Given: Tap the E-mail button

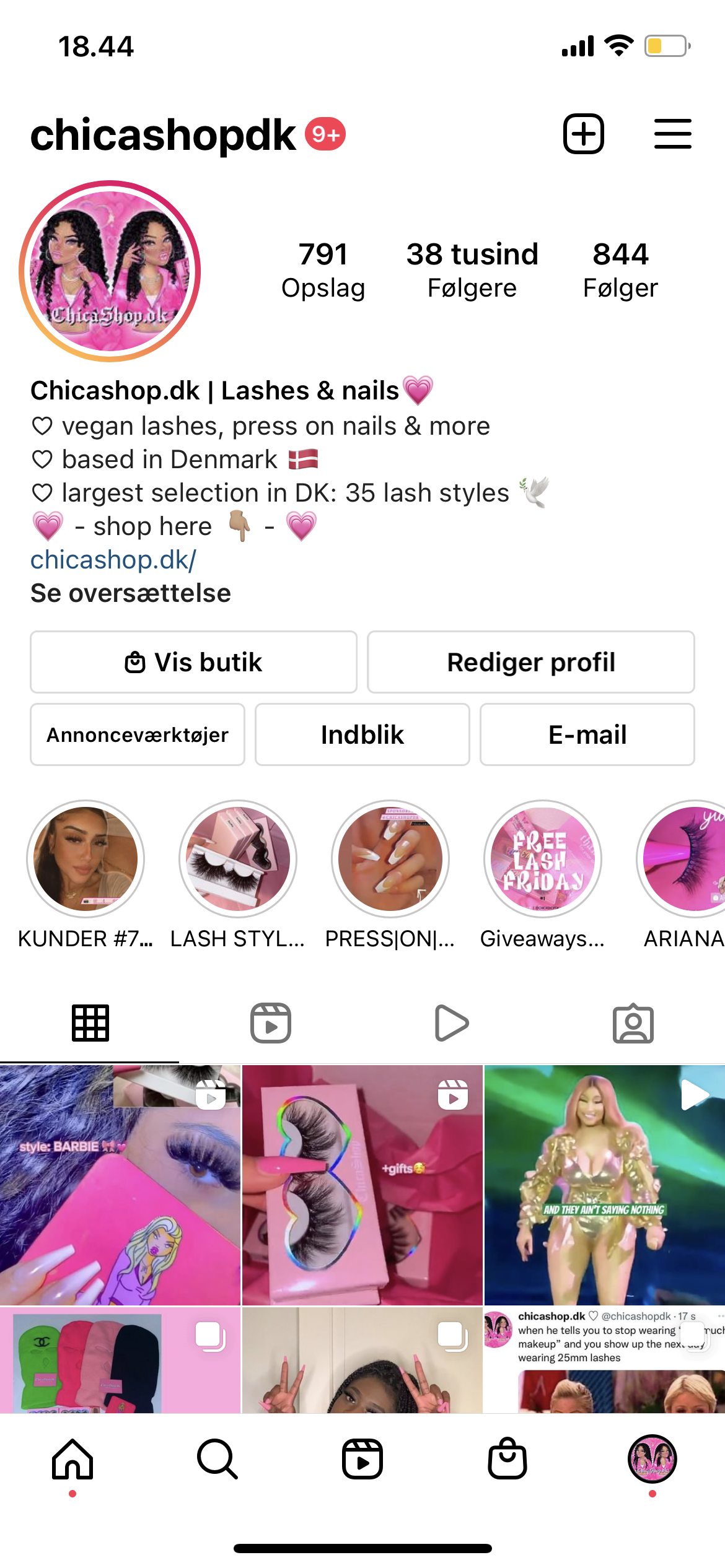Looking at the screenshot, I should [587, 734].
